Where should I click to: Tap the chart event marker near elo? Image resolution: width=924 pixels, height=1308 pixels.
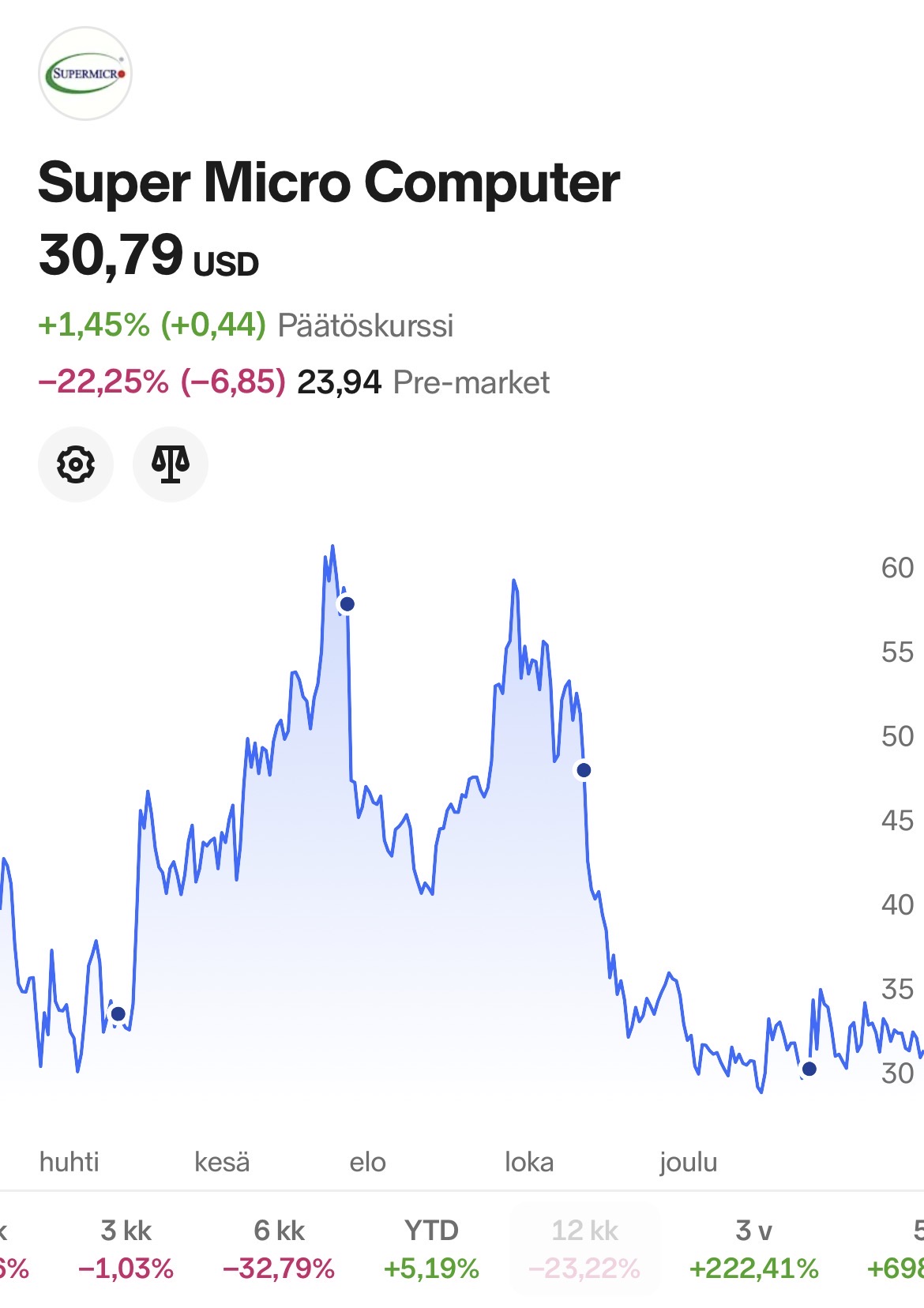[347, 604]
